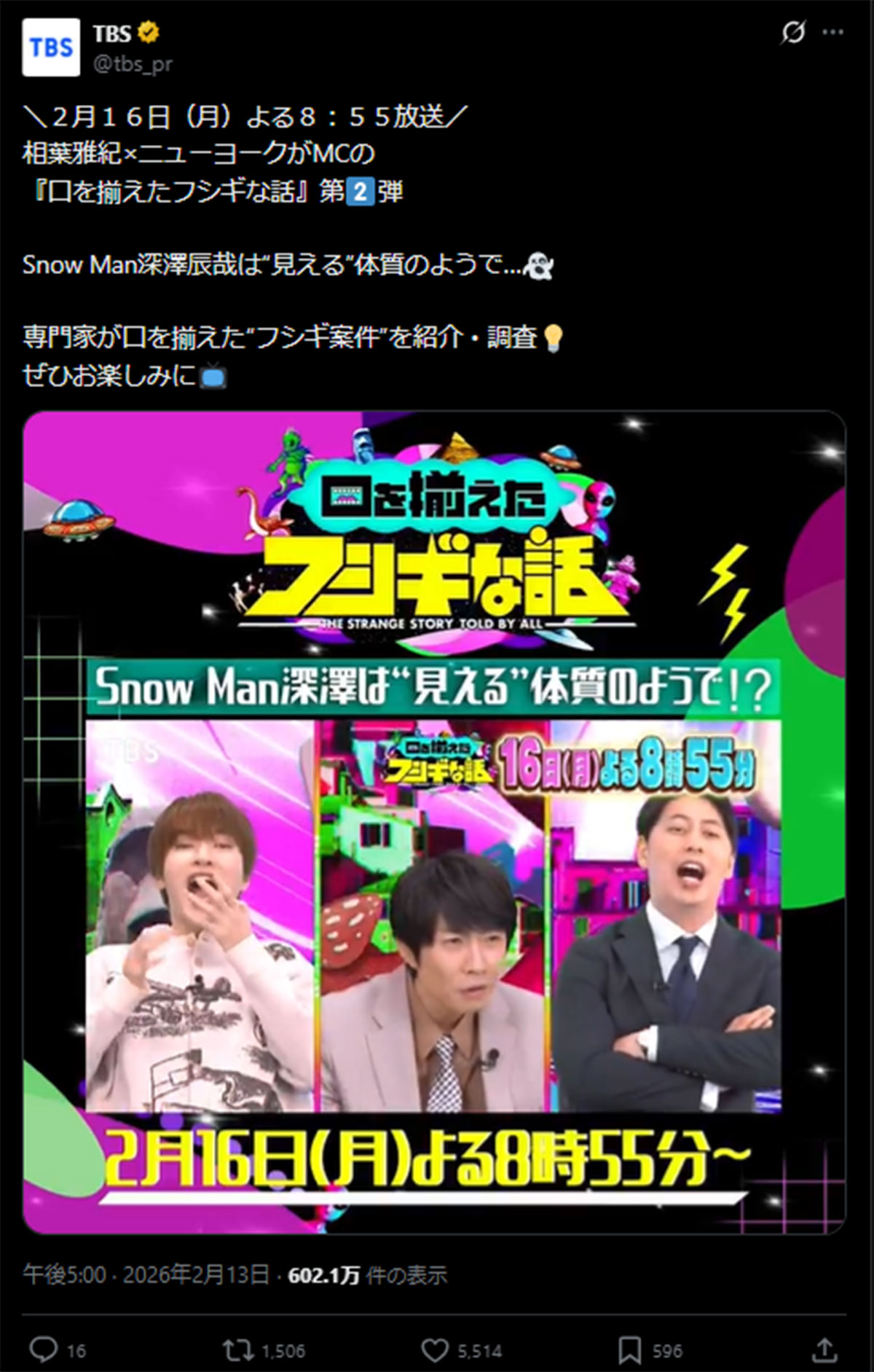
Task: Tap the Grok icon on the post
Action: [x=792, y=33]
